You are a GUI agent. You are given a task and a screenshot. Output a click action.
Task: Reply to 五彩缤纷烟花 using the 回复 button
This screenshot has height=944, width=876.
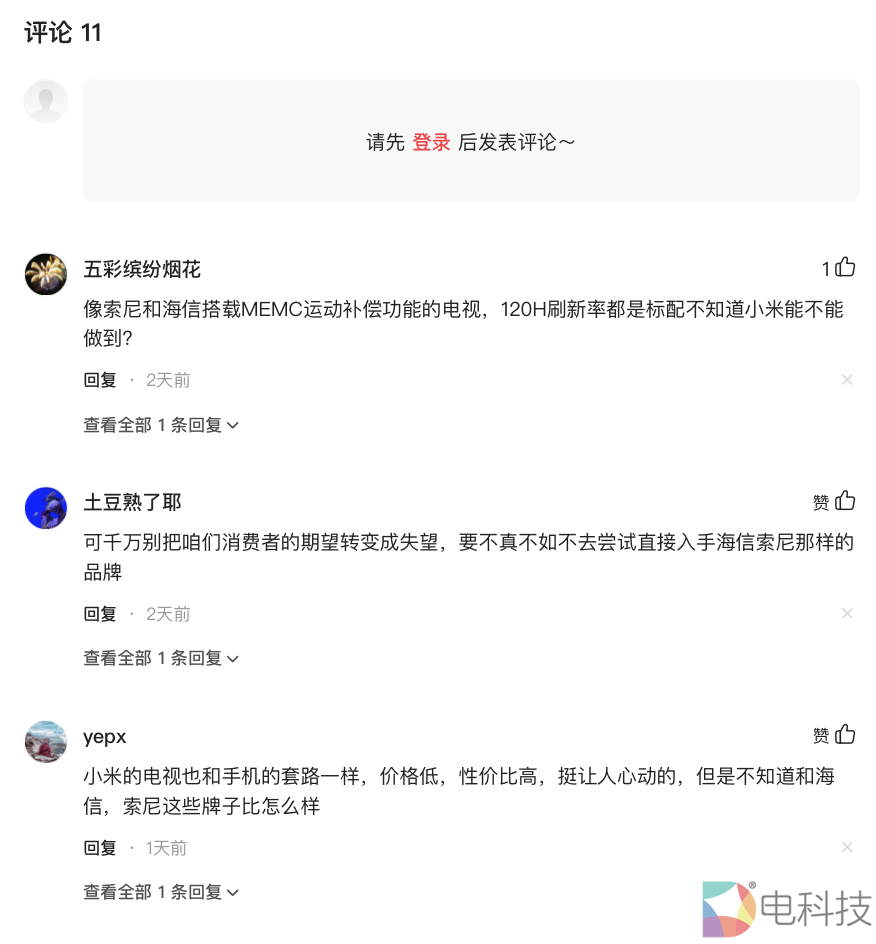tap(99, 380)
